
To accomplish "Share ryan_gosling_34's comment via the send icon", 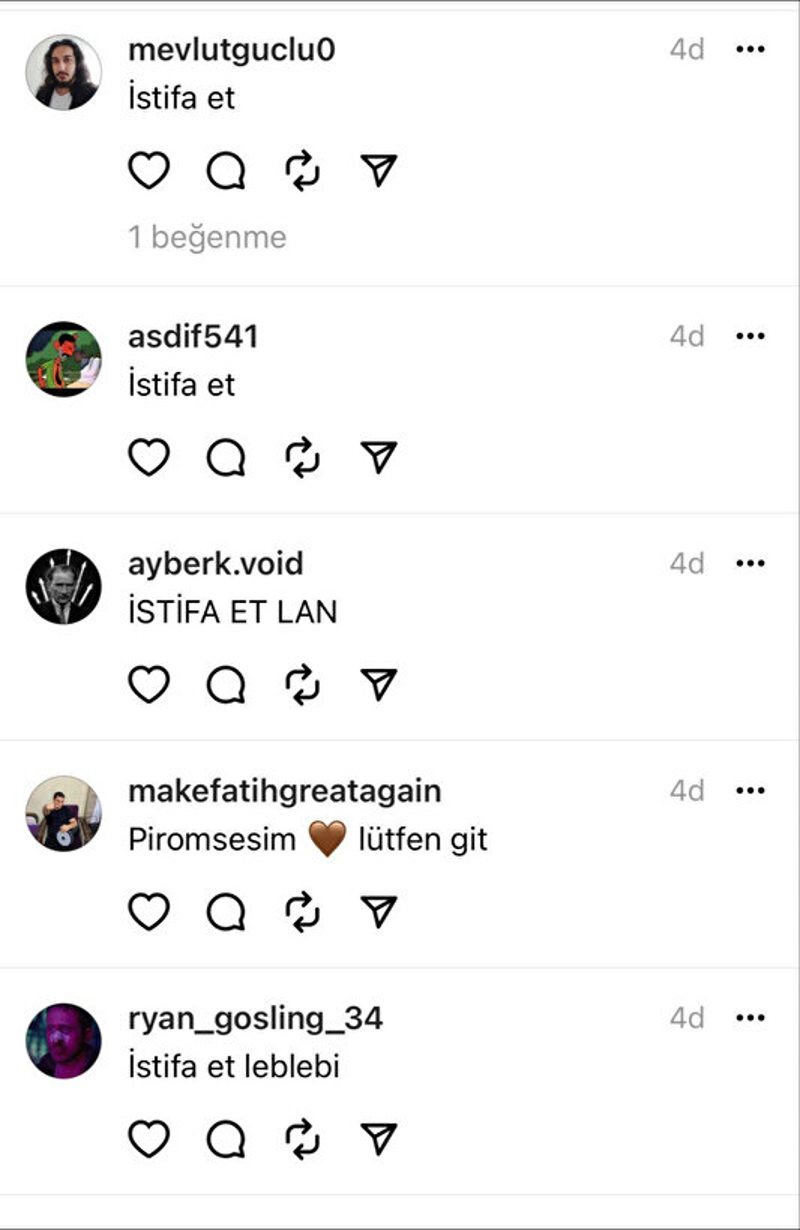I will pyautogui.click(x=378, y=1137).
